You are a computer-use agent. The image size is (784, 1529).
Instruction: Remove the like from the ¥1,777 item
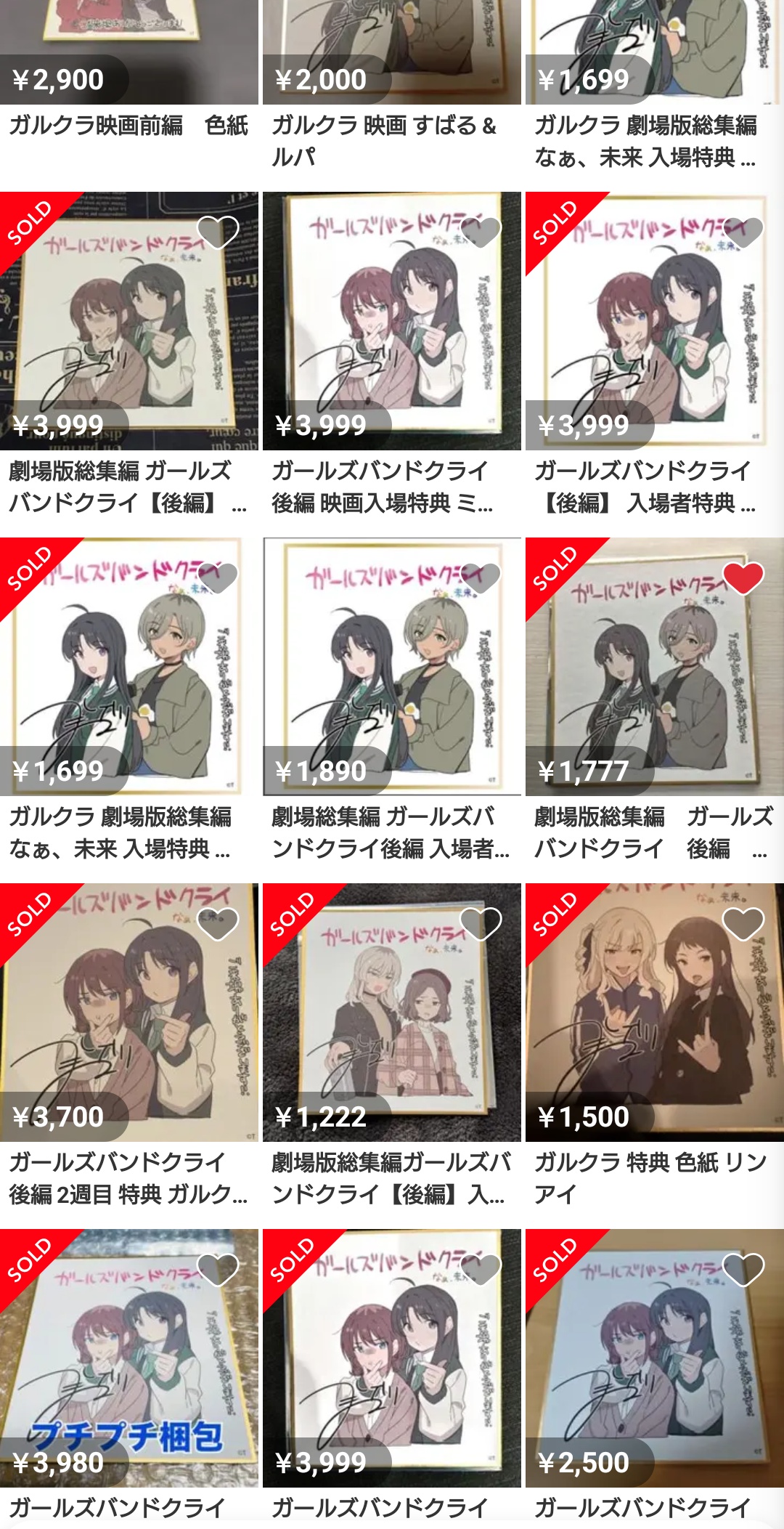tap(744, 578)
